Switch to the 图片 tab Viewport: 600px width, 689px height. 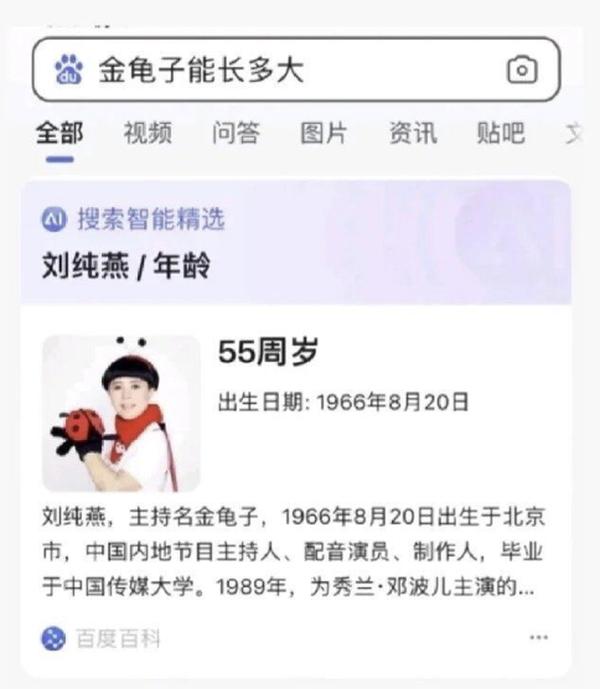tap(324, 134)
